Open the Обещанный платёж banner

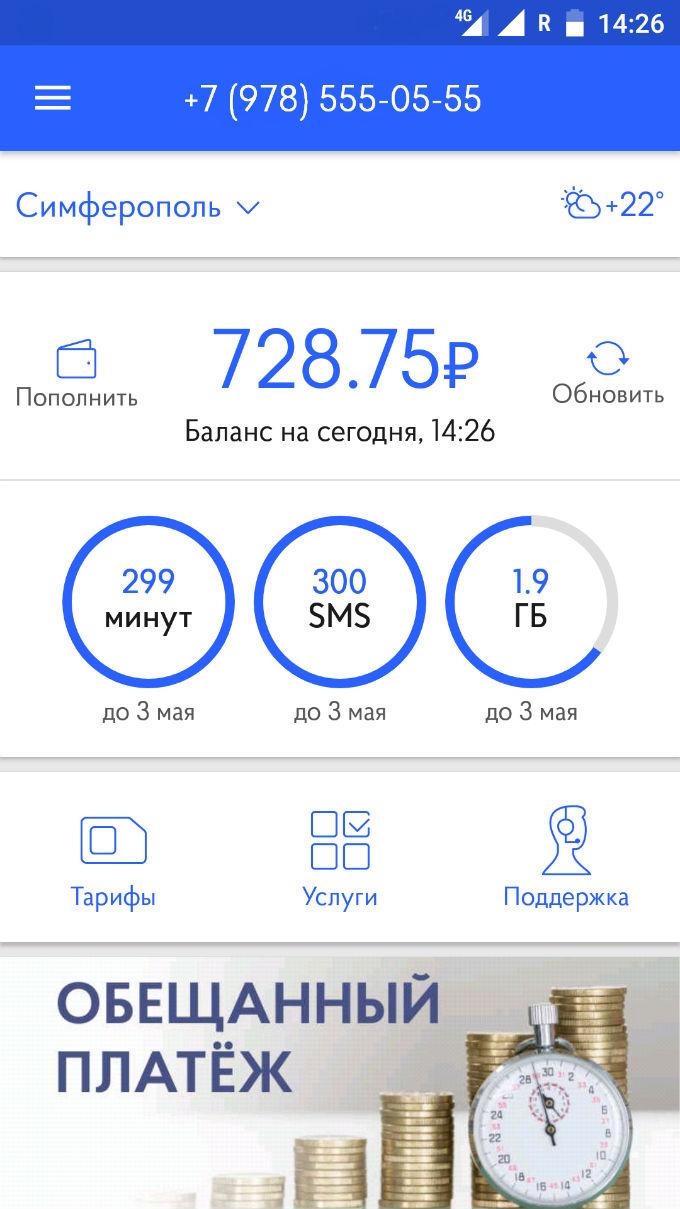tap(340, 1083)
